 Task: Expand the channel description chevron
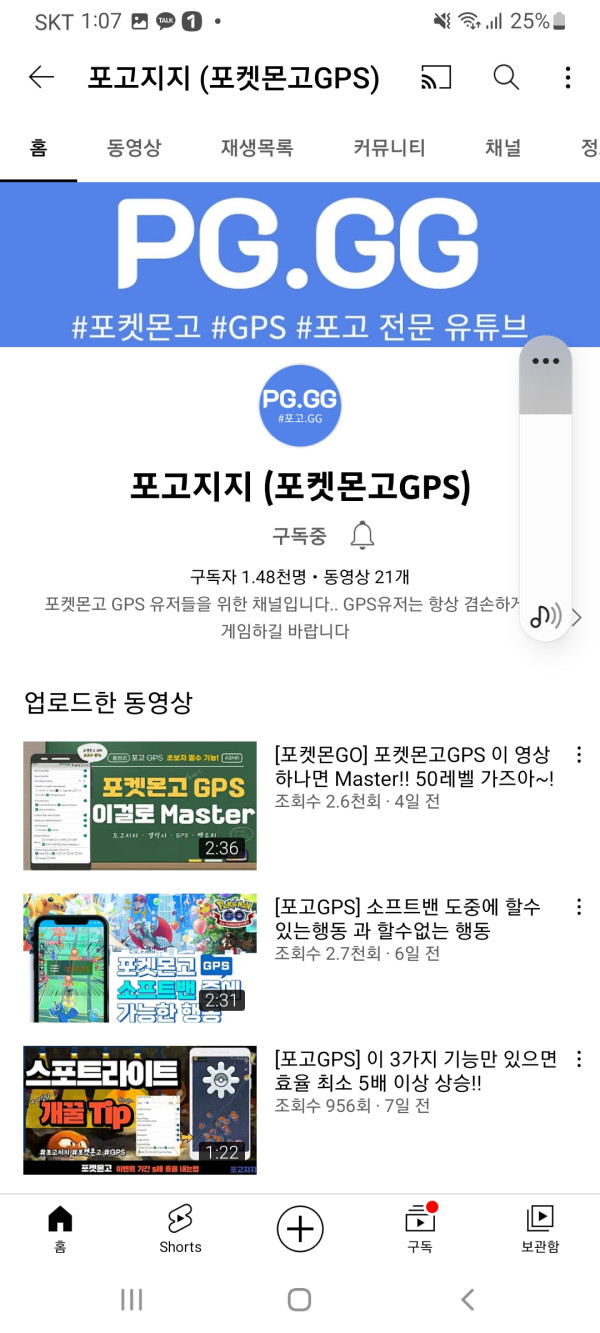[576, 618]
